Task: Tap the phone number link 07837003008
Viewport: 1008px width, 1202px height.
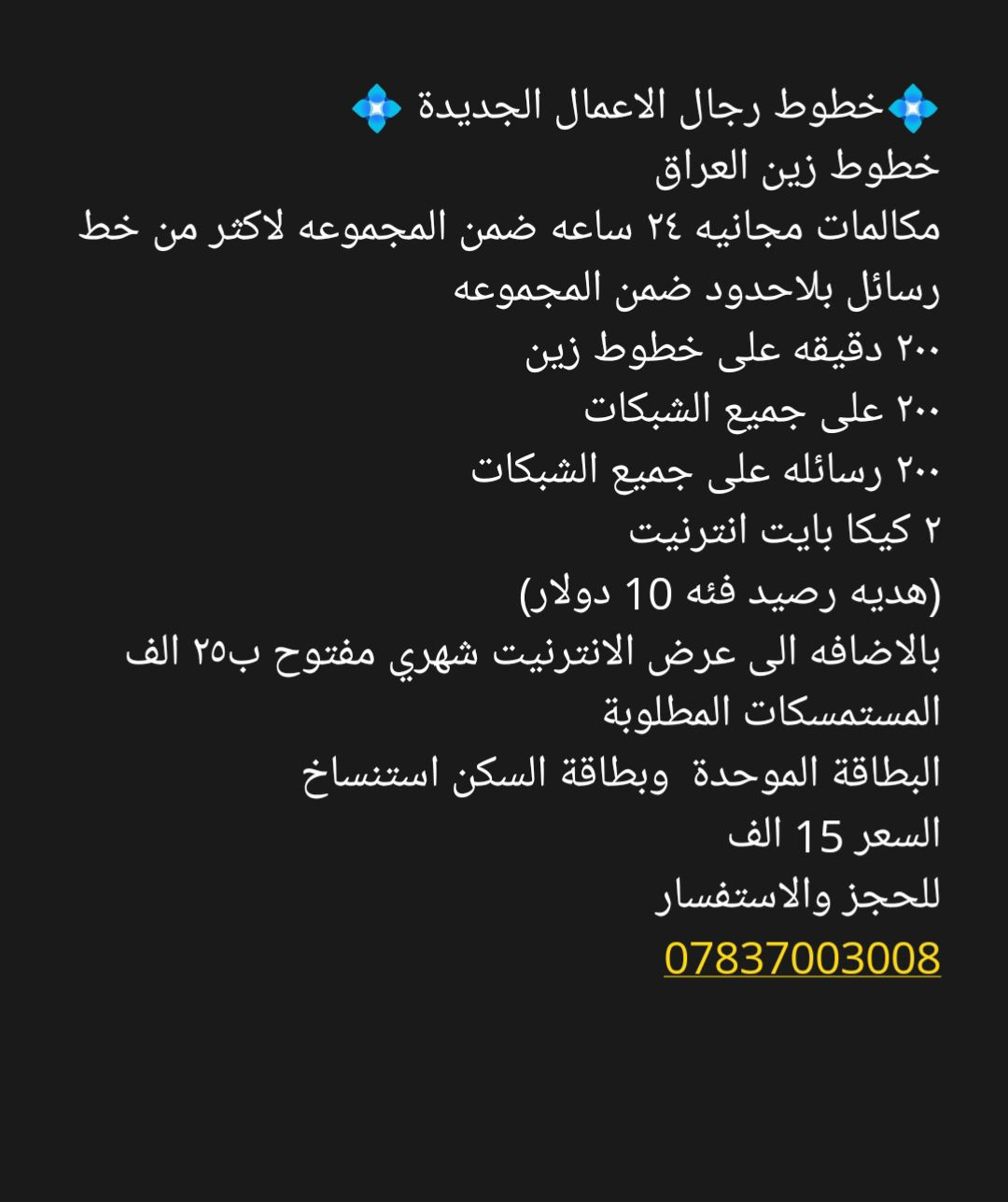Action: [802, 958]
